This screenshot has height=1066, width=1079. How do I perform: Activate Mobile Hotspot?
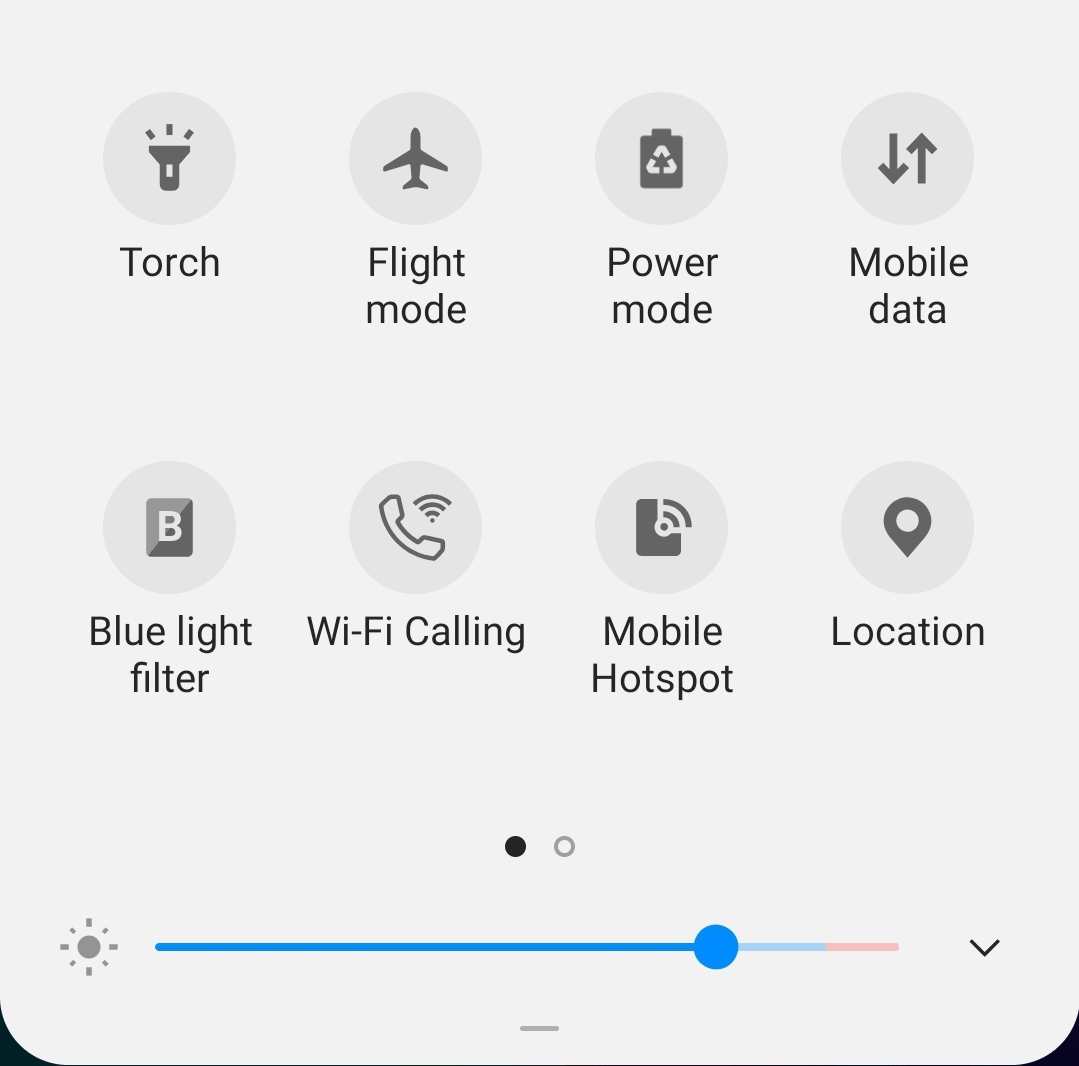pyautogui.click(x=661, y=527)
